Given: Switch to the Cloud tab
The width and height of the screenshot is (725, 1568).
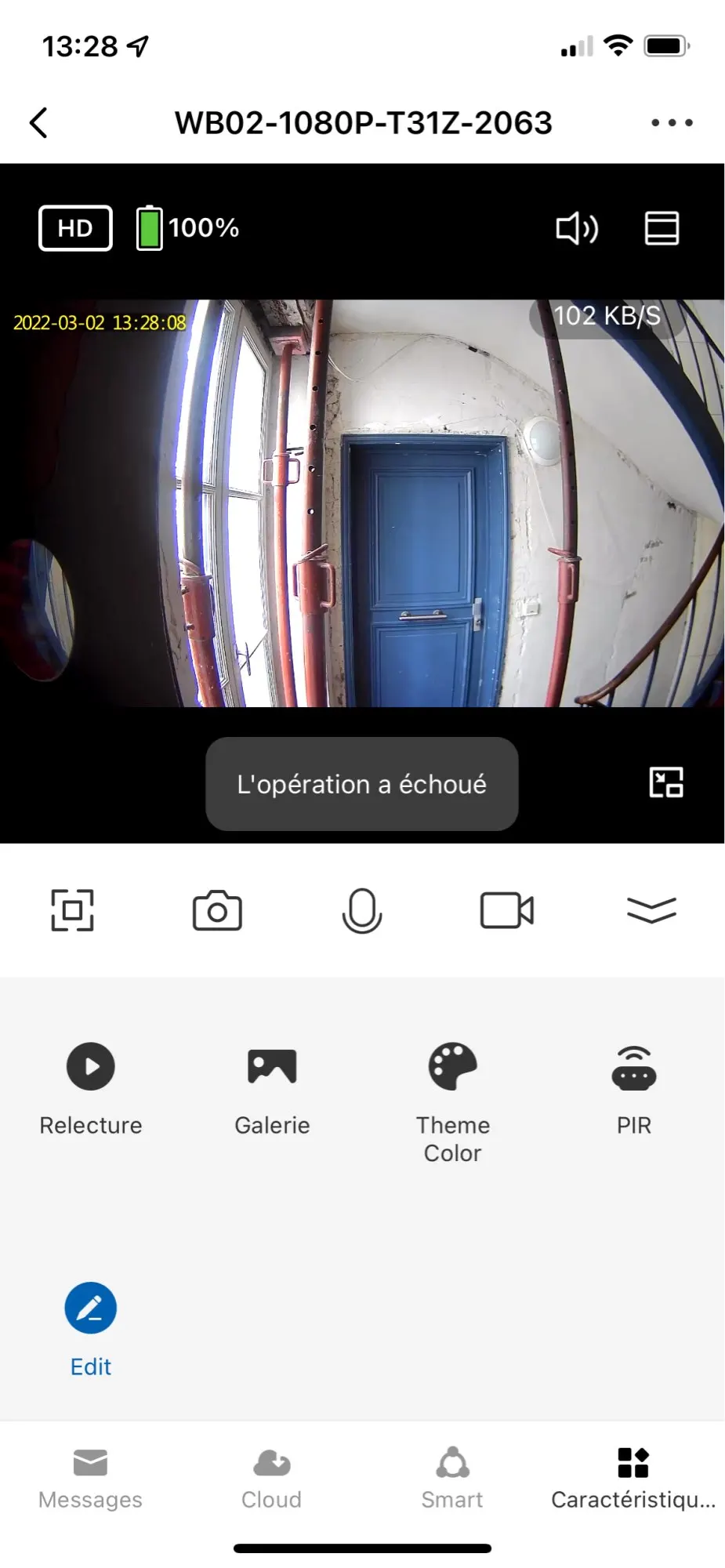Looking at the screenshot, I should (271, 1479).
